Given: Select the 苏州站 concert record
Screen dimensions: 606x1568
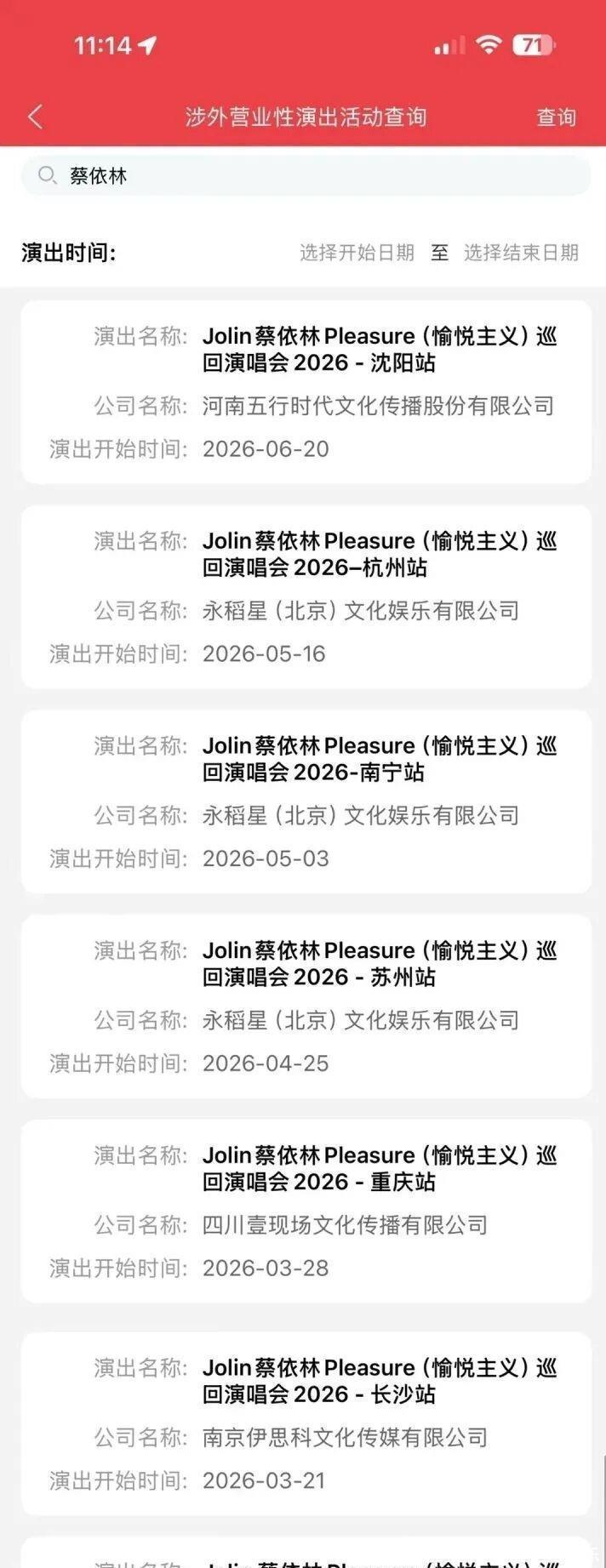Looking at the screenshot, I should pos(306,1006).
